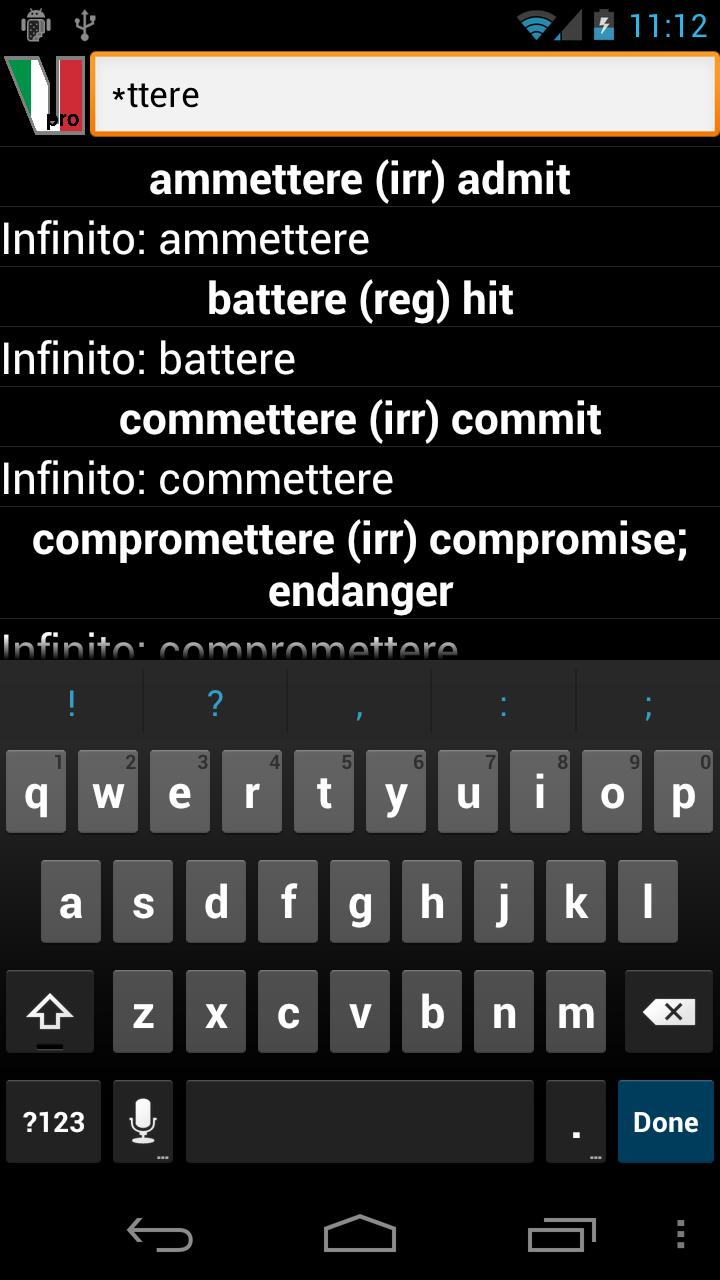Viewport: 720px width, 1280px height.
Task: Delete a character with backspace key
Action: 668,1013
